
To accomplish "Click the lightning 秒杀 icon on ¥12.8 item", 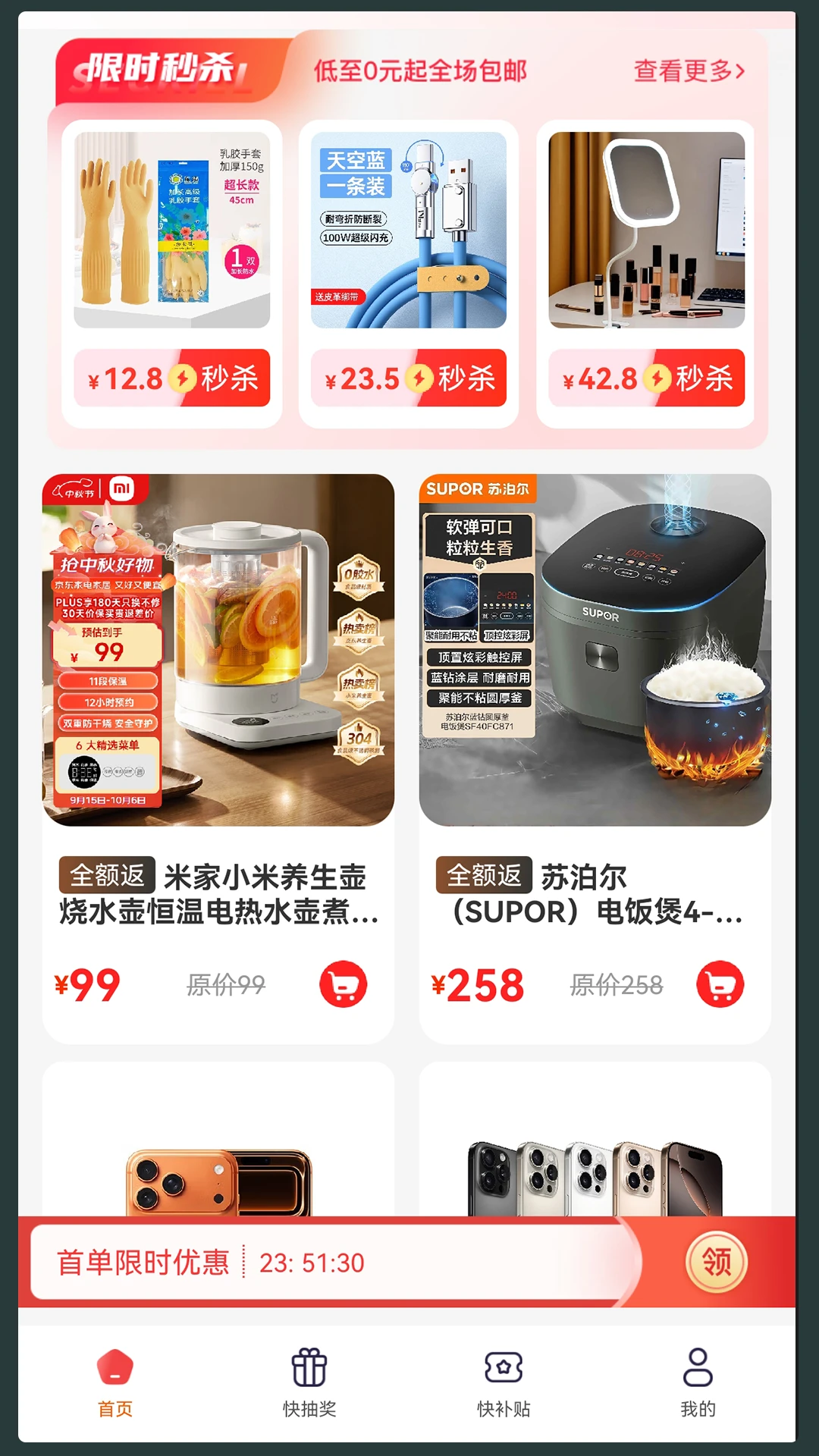I will point(182,379).
